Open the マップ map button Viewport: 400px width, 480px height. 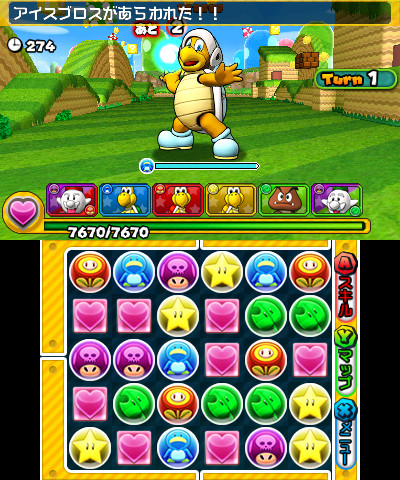point(346,361)
